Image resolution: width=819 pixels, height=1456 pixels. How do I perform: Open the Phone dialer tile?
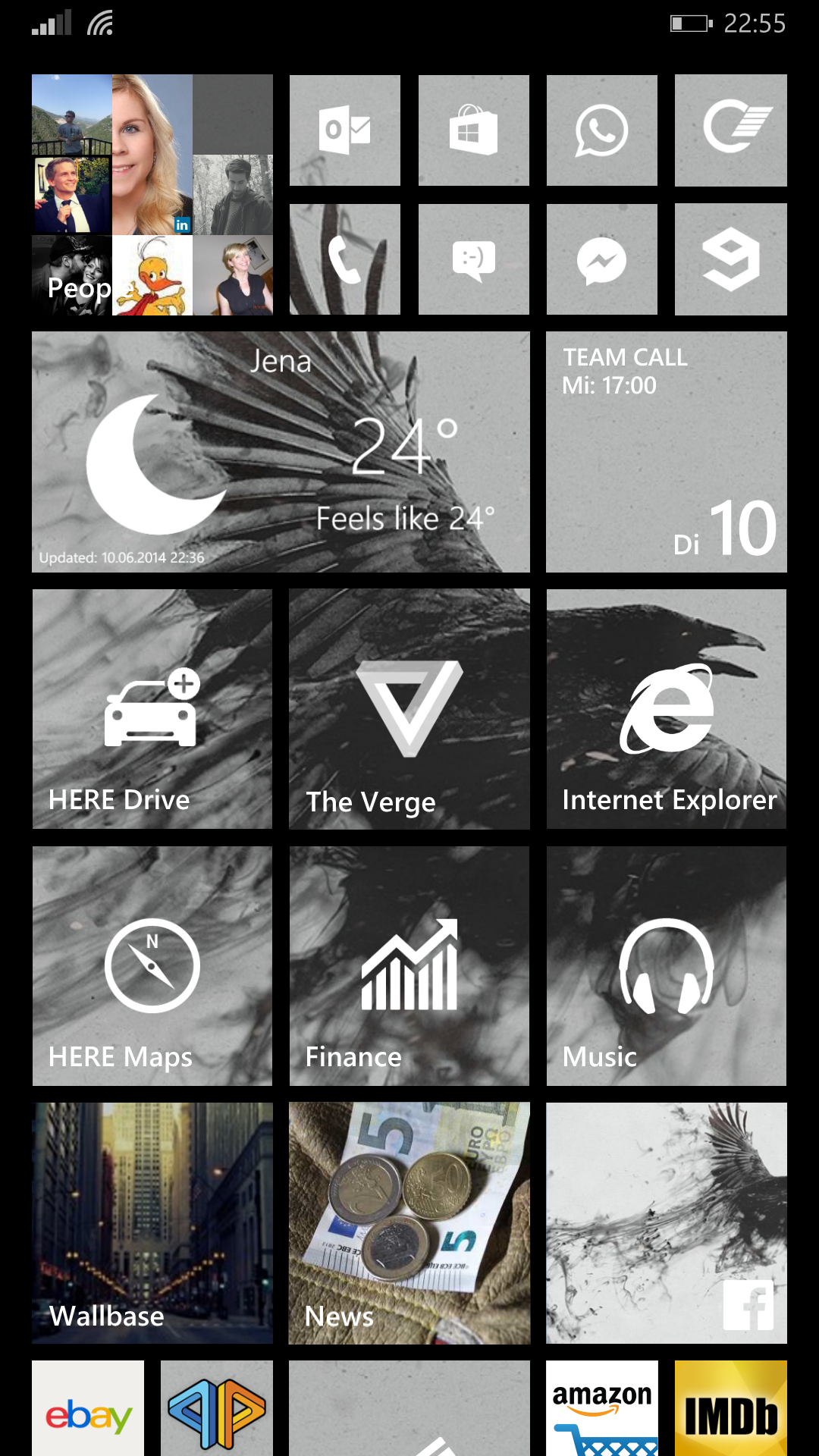345,259
